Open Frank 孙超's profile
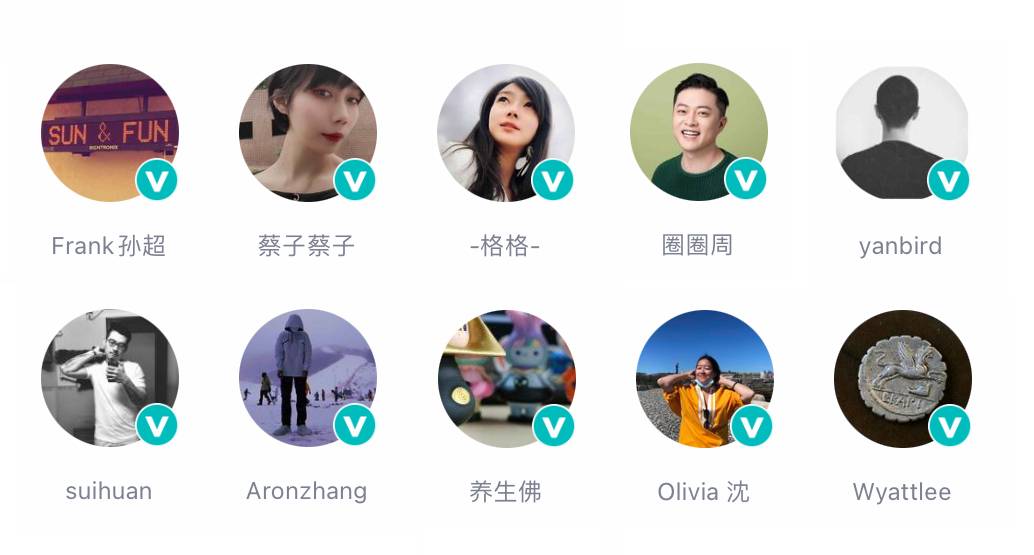 [109, 133]
